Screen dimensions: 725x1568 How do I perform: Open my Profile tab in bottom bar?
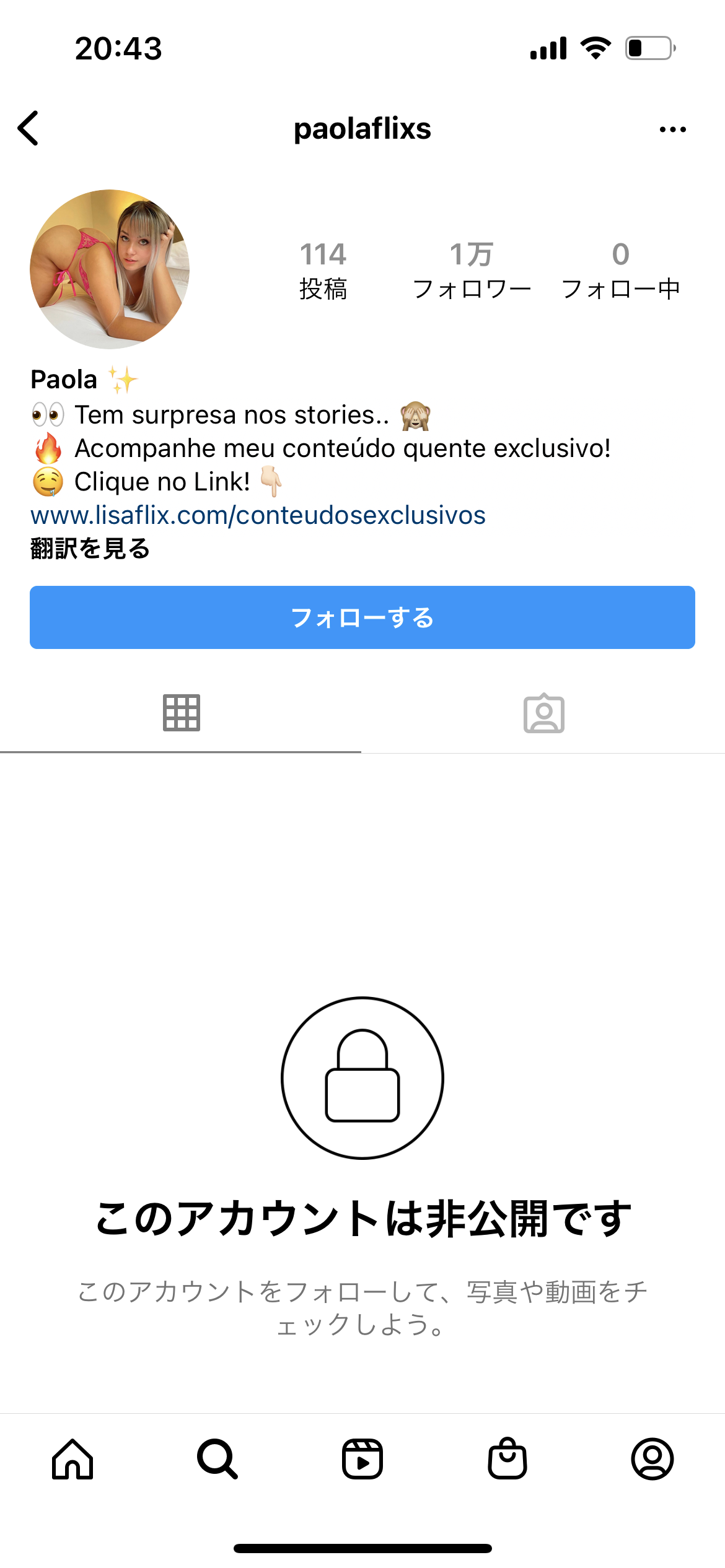[x=652, y=1459]
